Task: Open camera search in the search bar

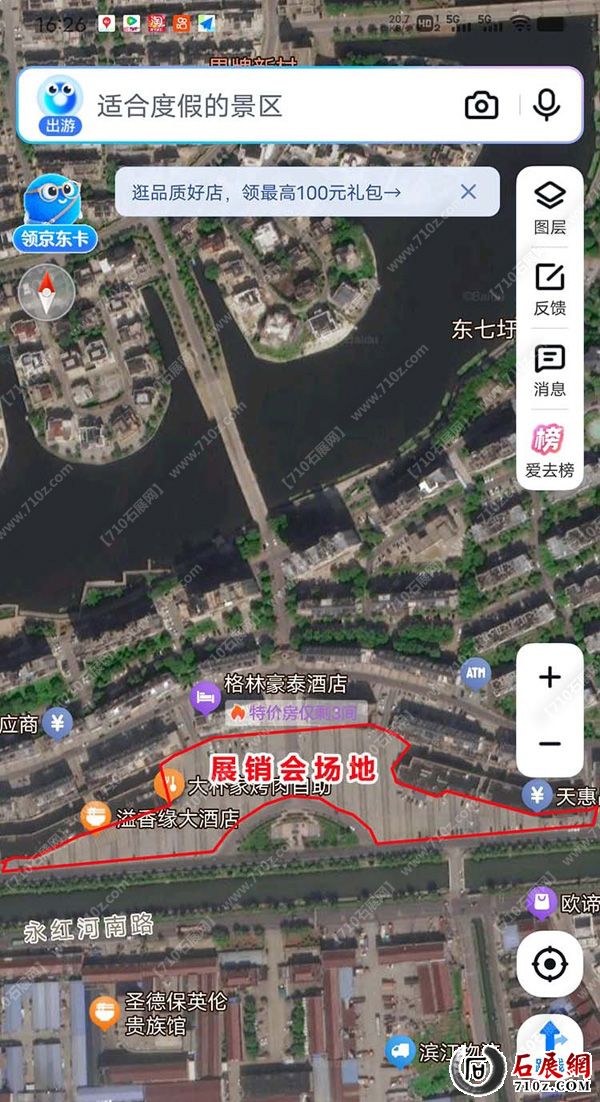Action: tap(481, 105)
